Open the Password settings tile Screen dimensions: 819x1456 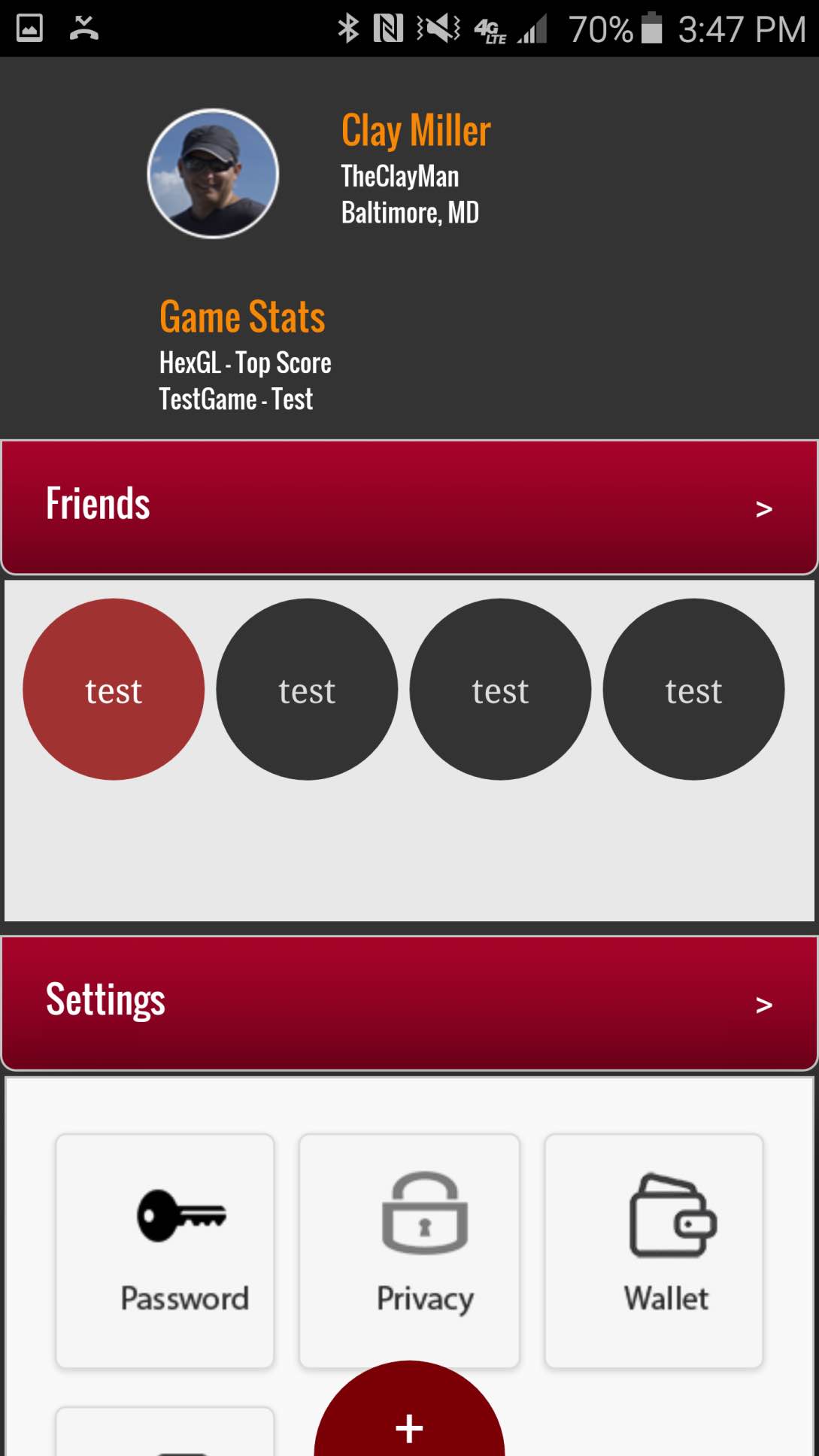(x=165, y=1250)
